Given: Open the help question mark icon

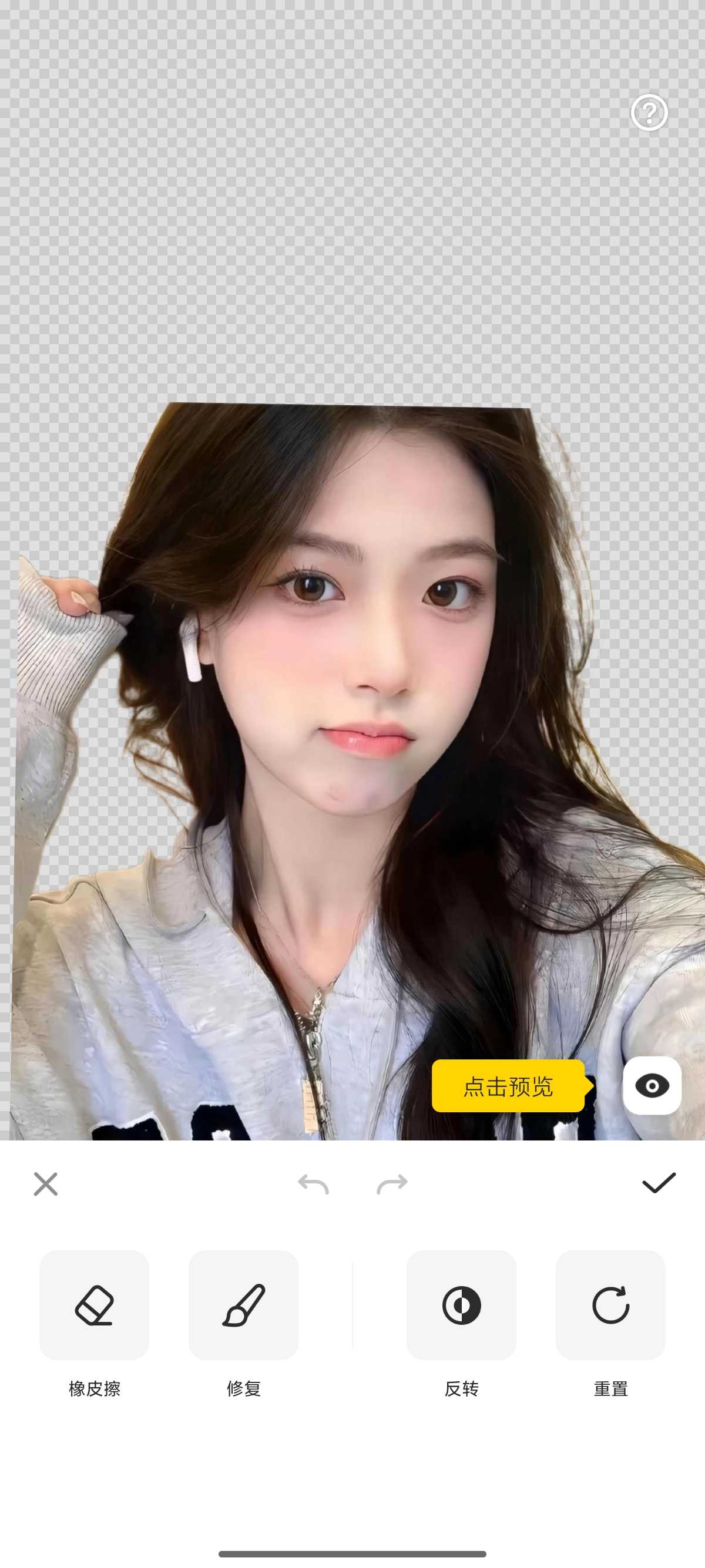Looking at the screenshot, I should (649, 113).
